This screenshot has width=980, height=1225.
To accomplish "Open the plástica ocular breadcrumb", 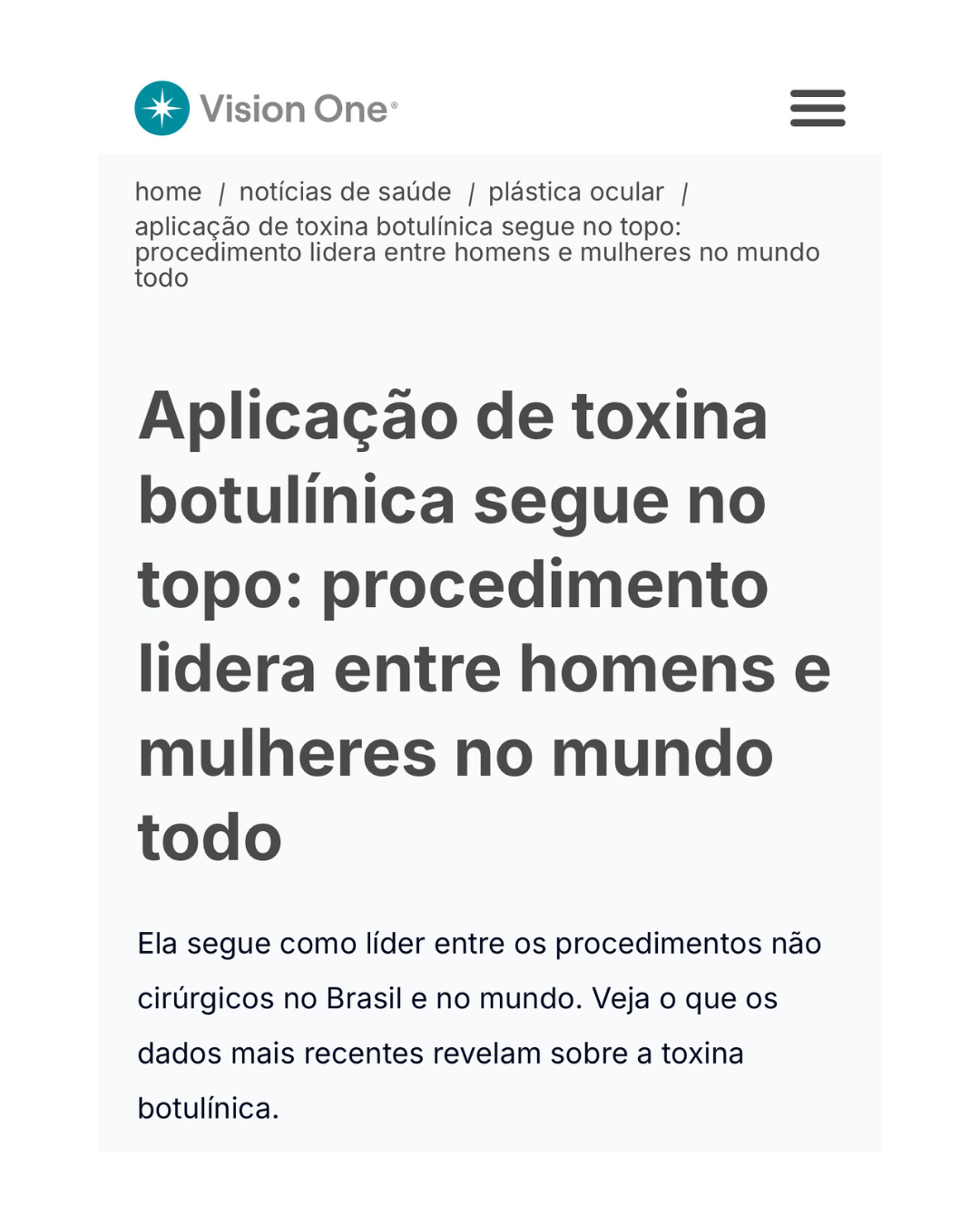I will click(575, 192).
